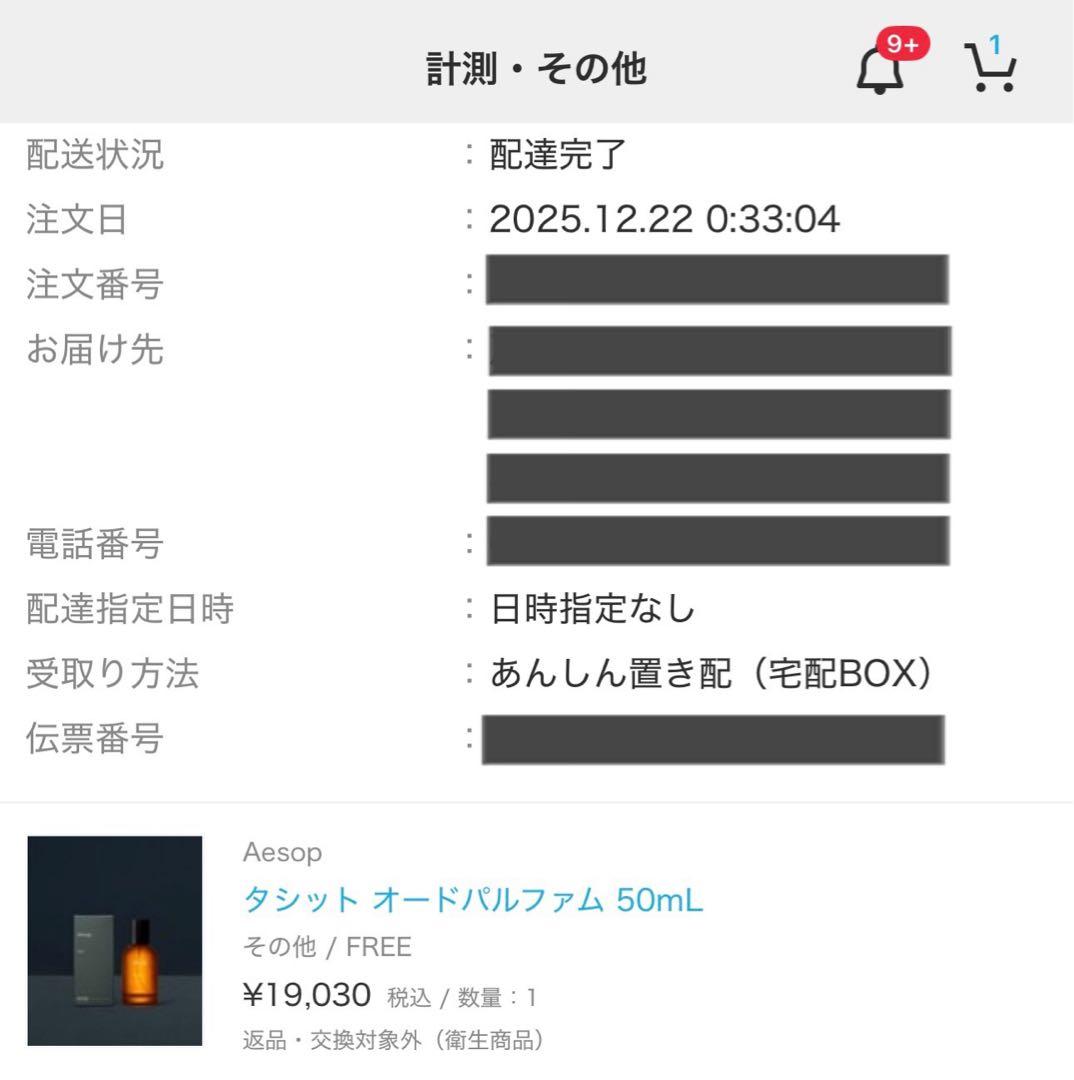Screen dimensions: 1074x1080
Task: Click あんしん置き配（宅配BOX）pickup method
Action: click(x=710, y=673)
